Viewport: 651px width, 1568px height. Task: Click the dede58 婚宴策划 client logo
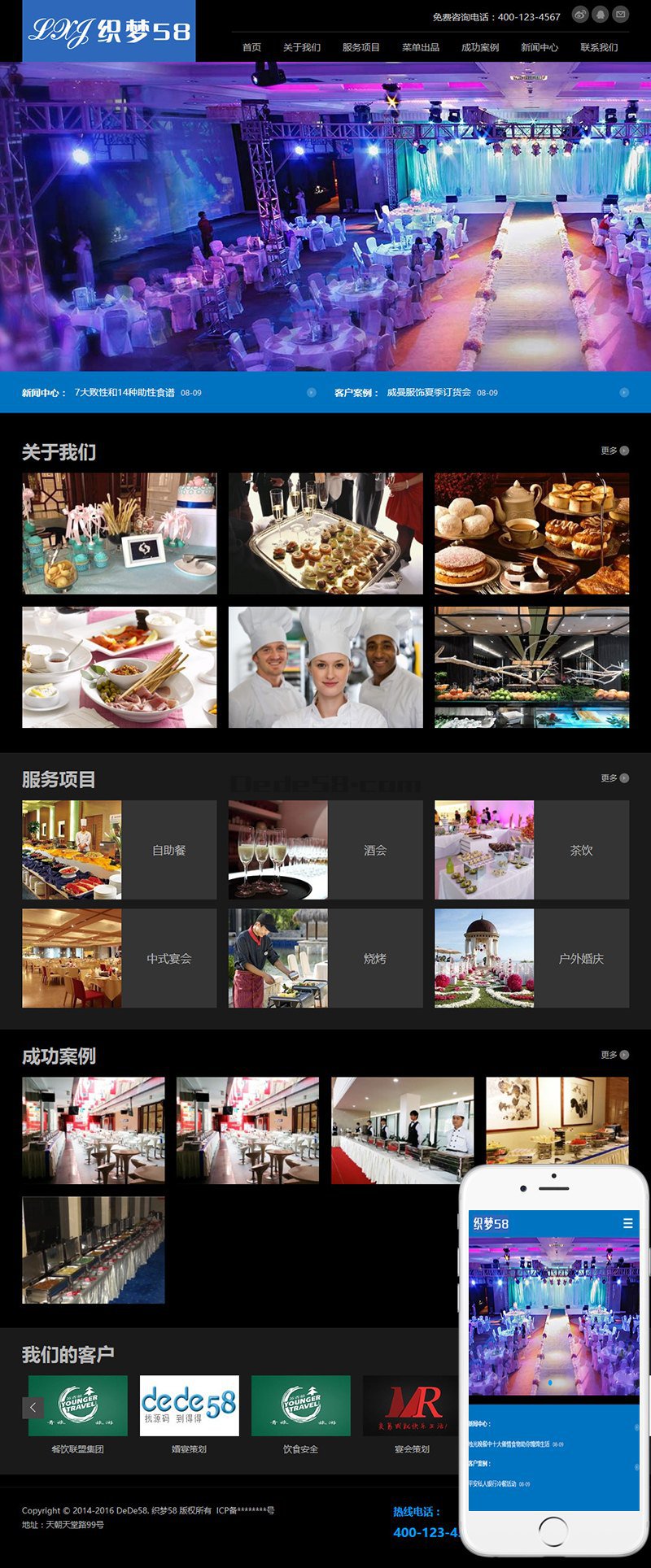187,1405
